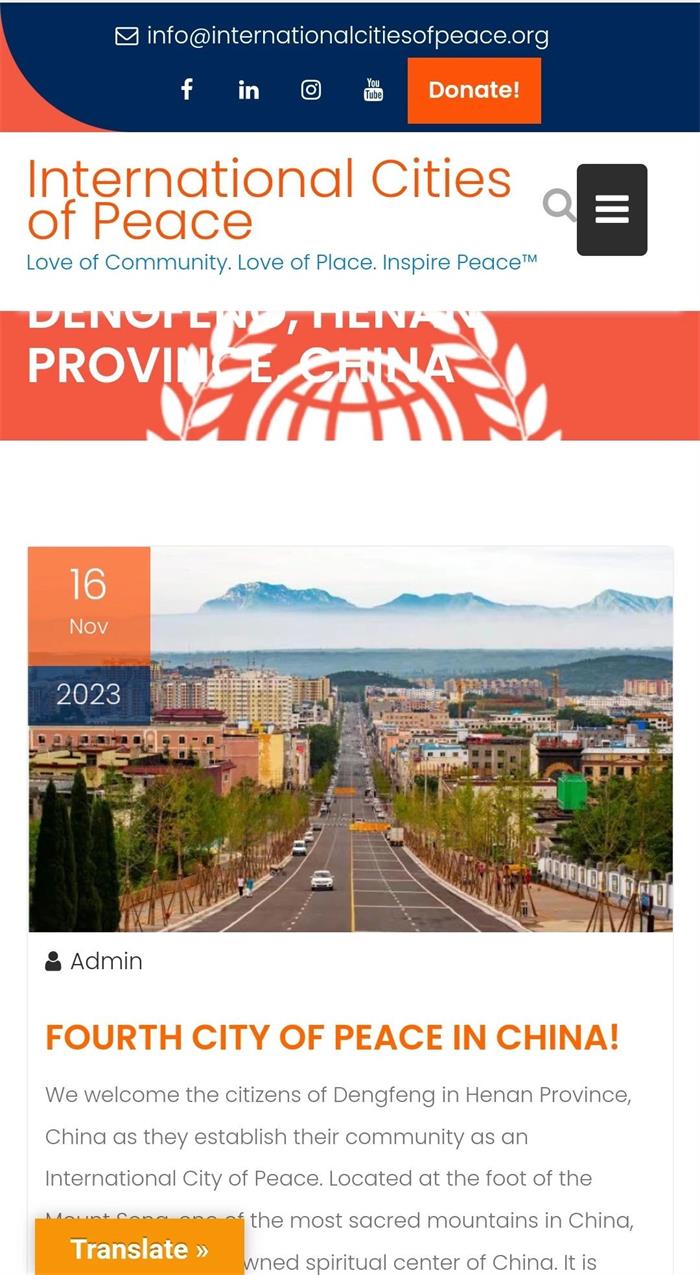This screenshot has width=700, height=1275.
Task: Open the Instagram icon
Action: coord(311,90)
